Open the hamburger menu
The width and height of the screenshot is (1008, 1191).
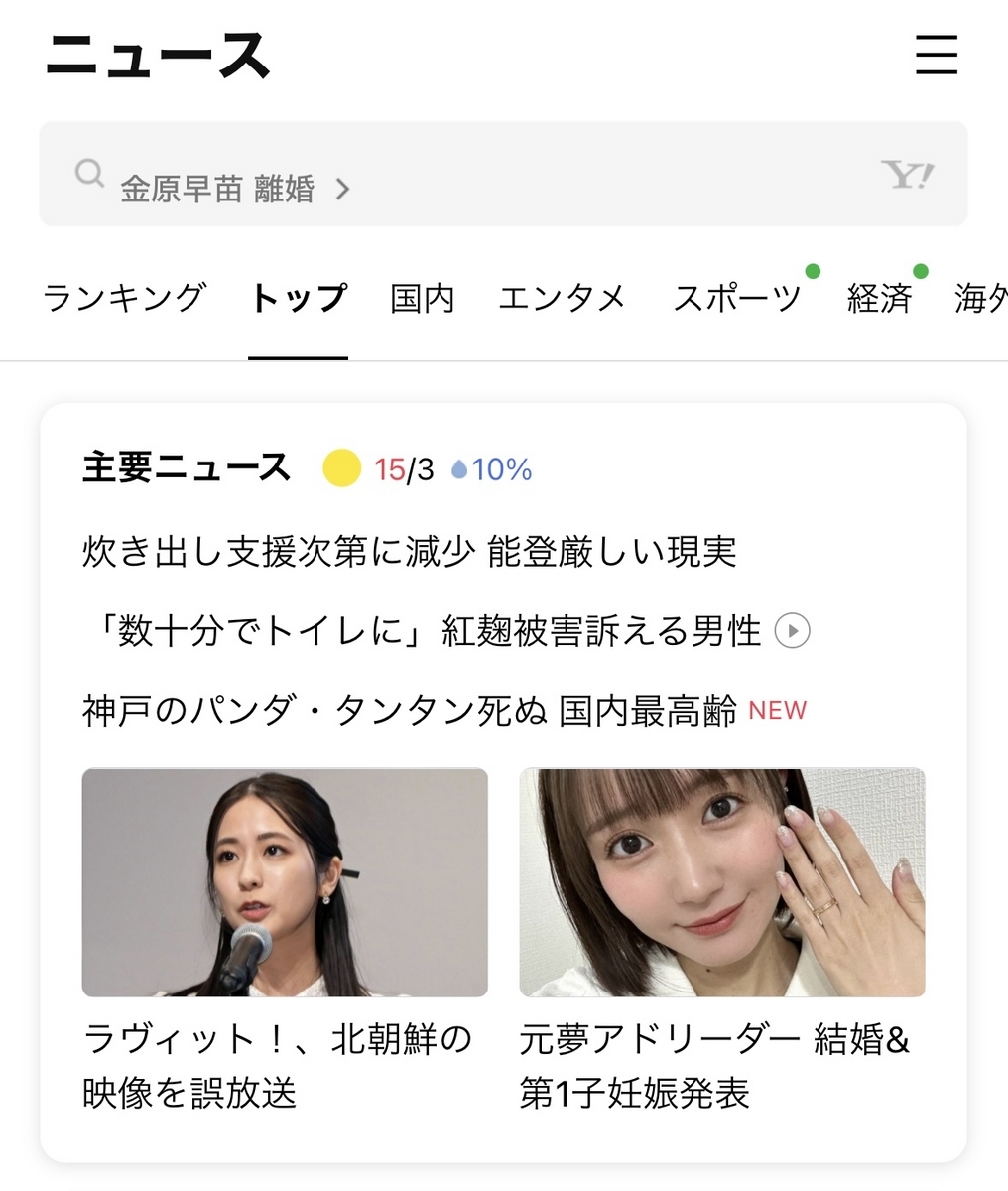click(936, 55)
